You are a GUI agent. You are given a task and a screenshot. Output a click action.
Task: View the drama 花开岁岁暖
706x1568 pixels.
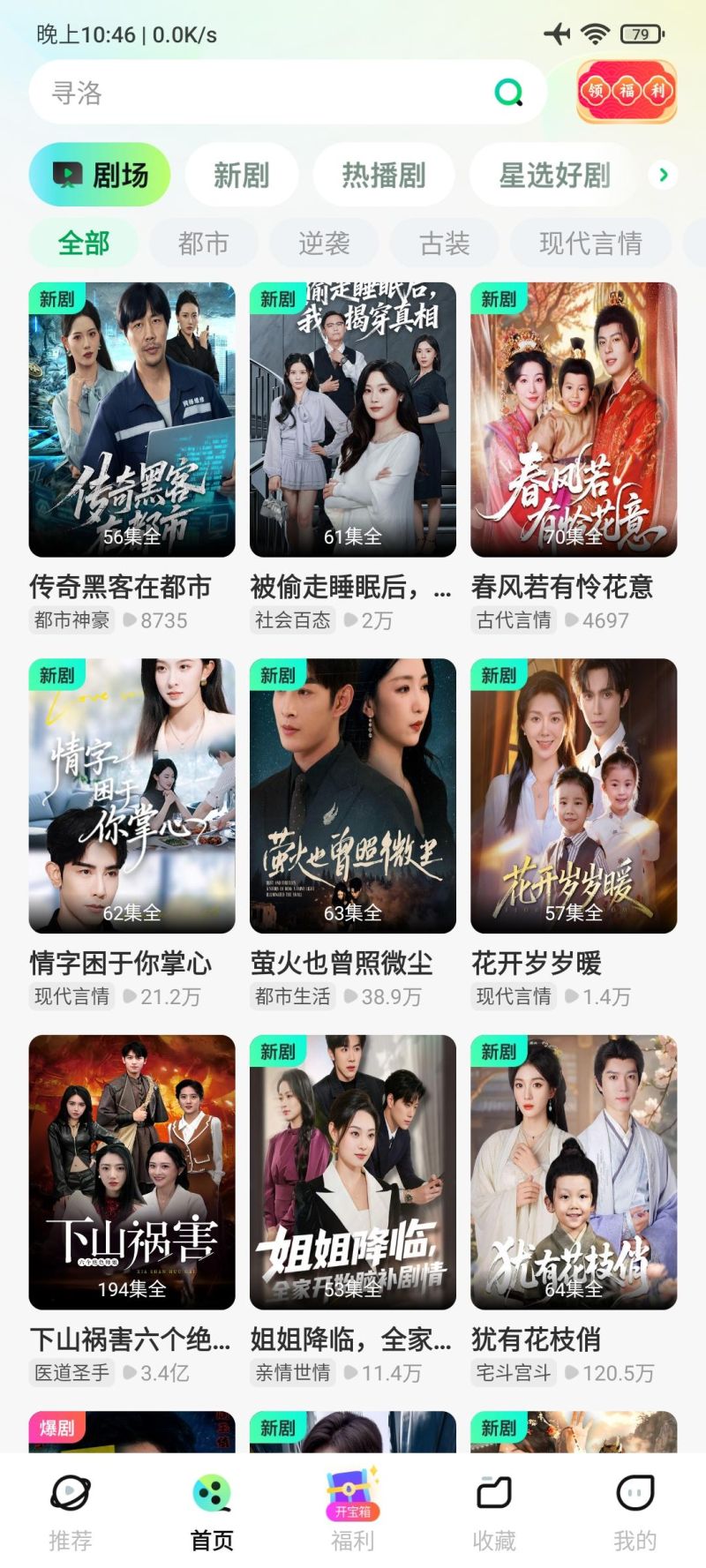tap(574, 796)
